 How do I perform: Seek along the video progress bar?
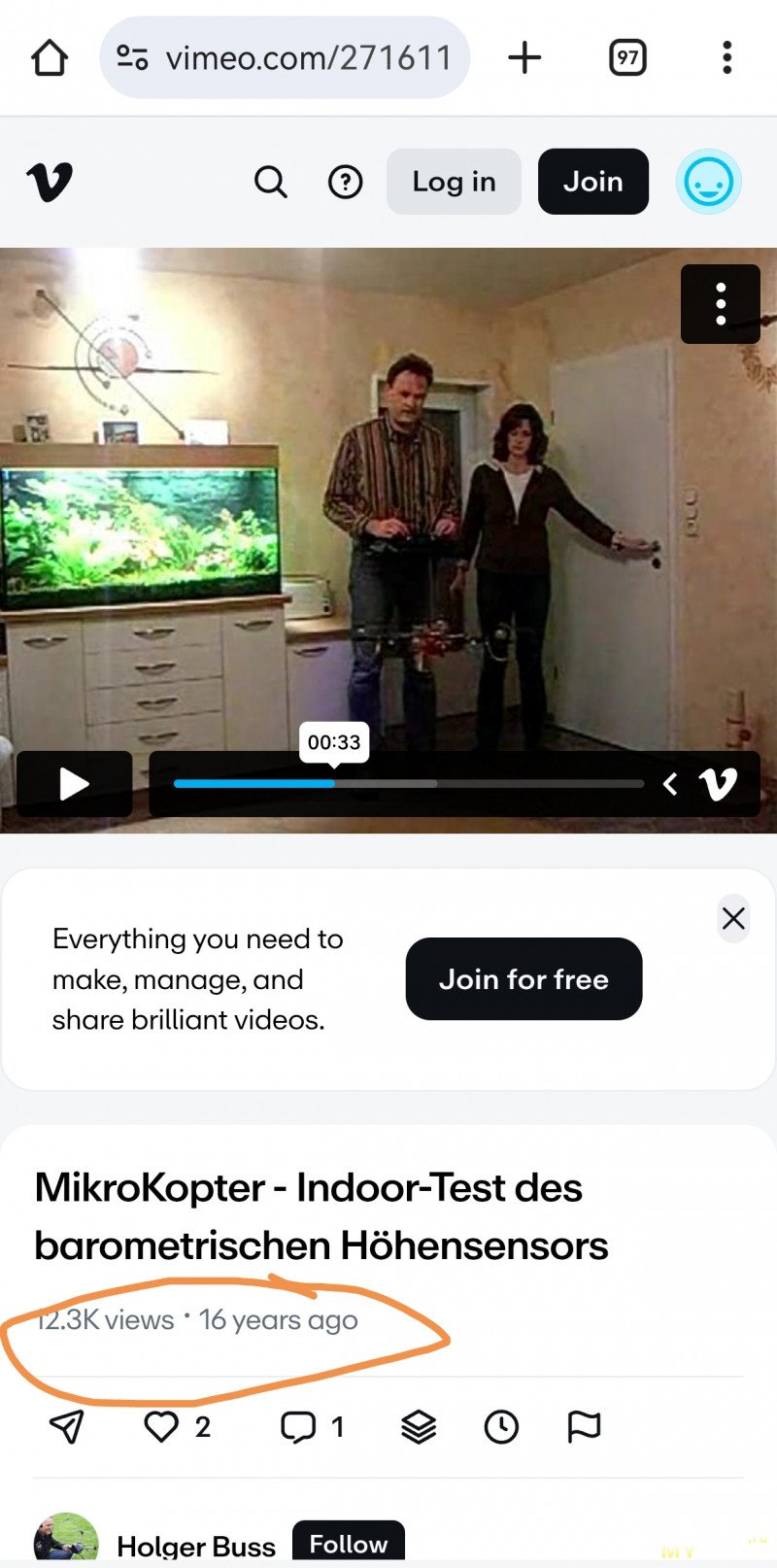click(x=408, y=783)
